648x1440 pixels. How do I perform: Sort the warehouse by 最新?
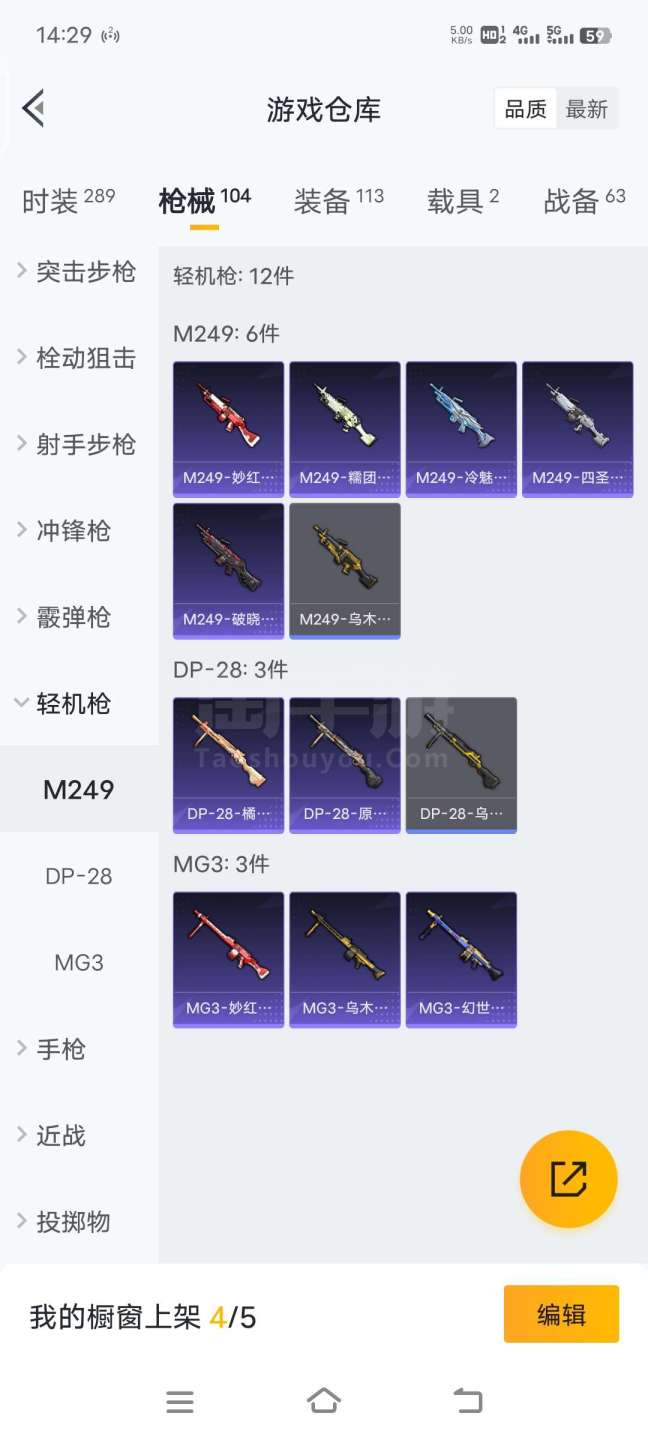click(586, 109)
